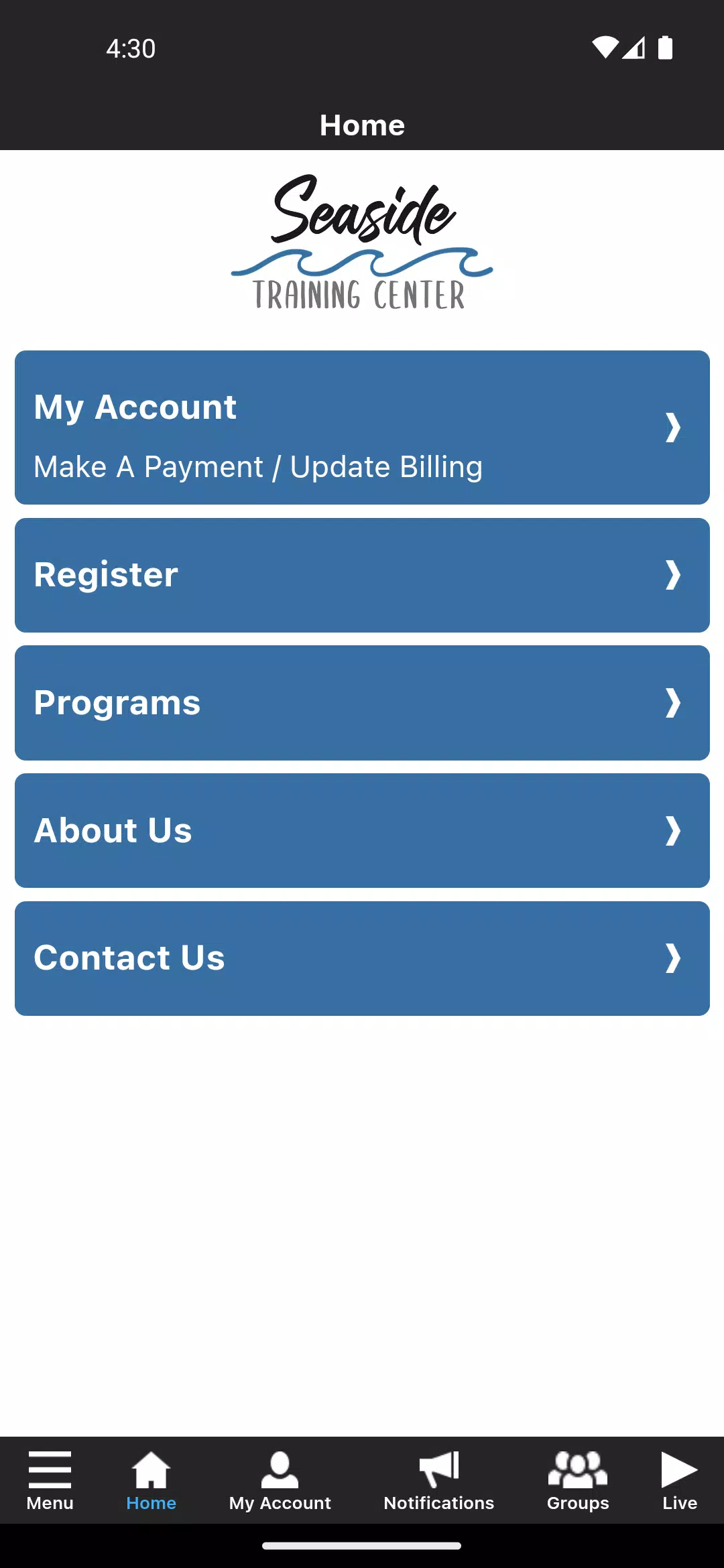The height and width of the screenshot is (1568, 724).
Task: Switch to My Account bottom tab
Action: click(280, 1481)
